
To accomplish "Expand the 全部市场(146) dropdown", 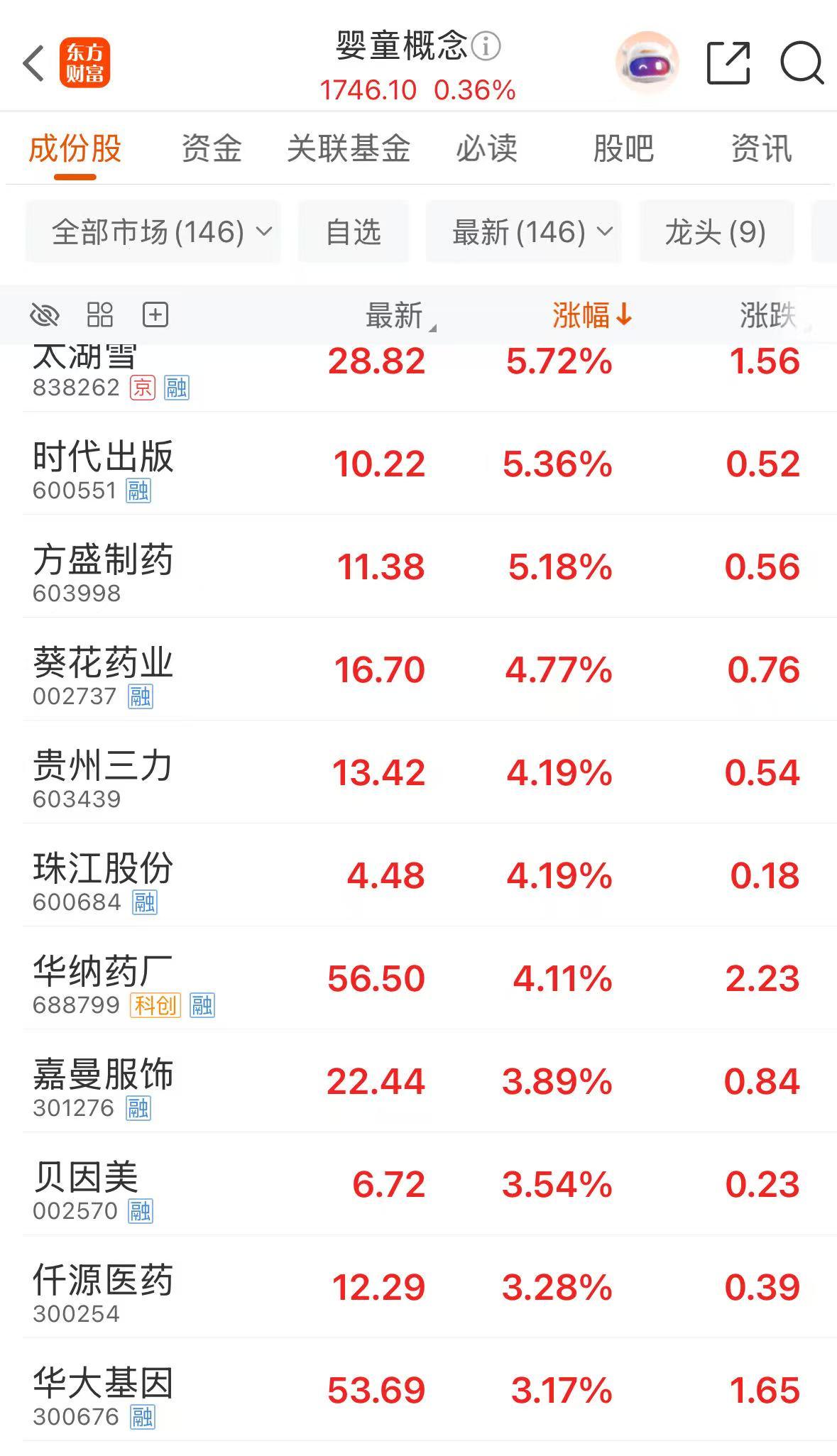I will click(x=153, y=231).
